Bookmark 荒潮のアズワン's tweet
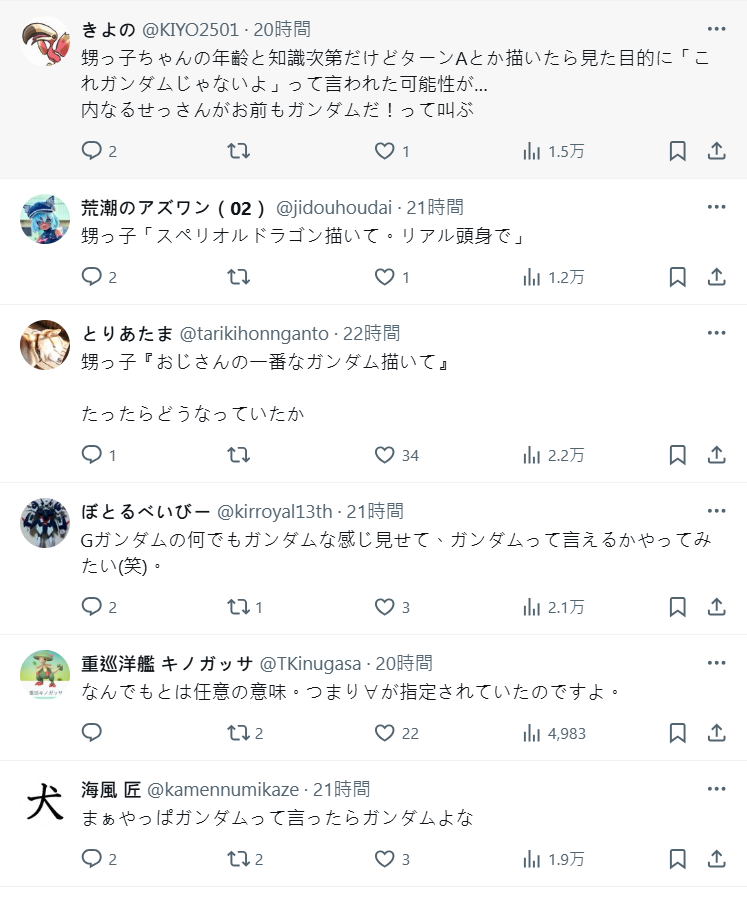747x898 pixels. (677, 277)
